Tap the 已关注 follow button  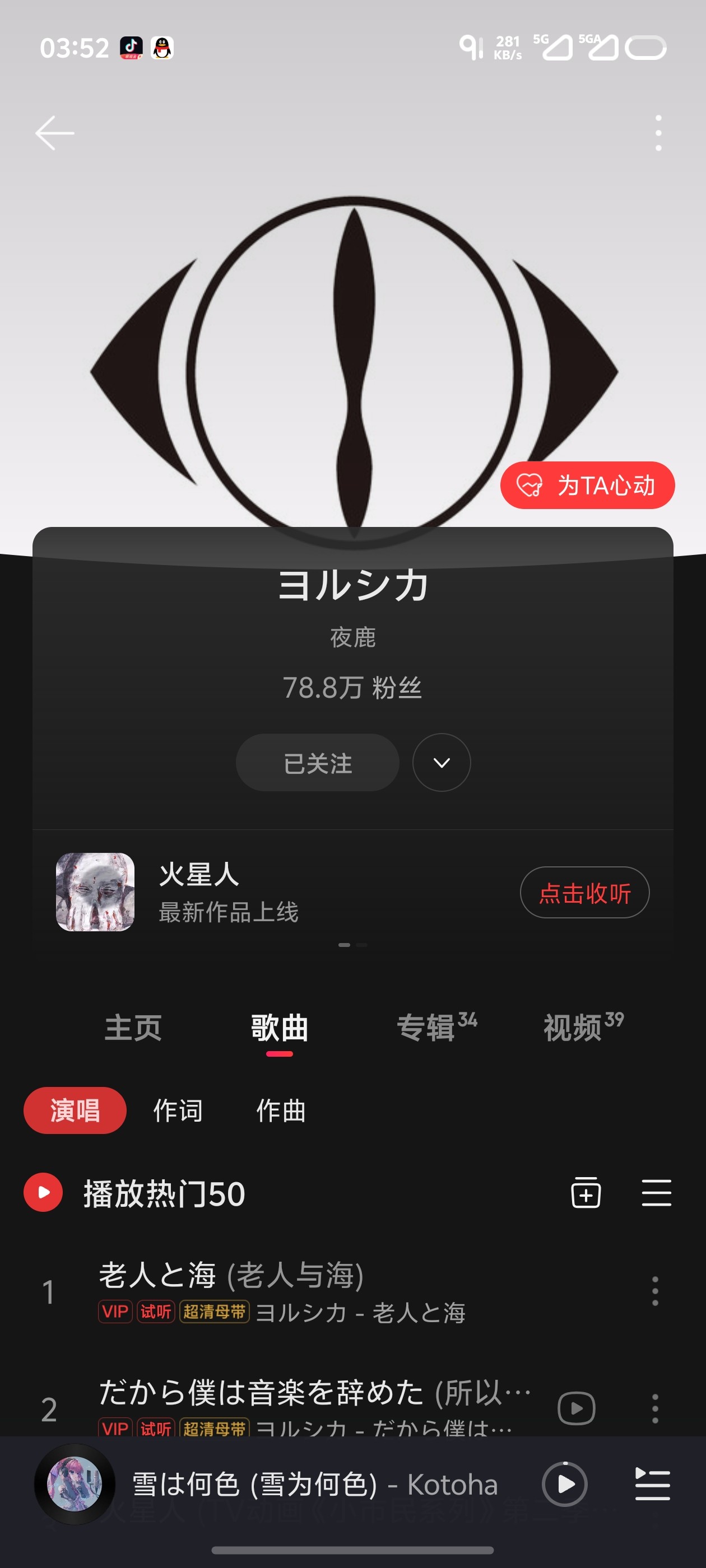(x=317, y=762)
